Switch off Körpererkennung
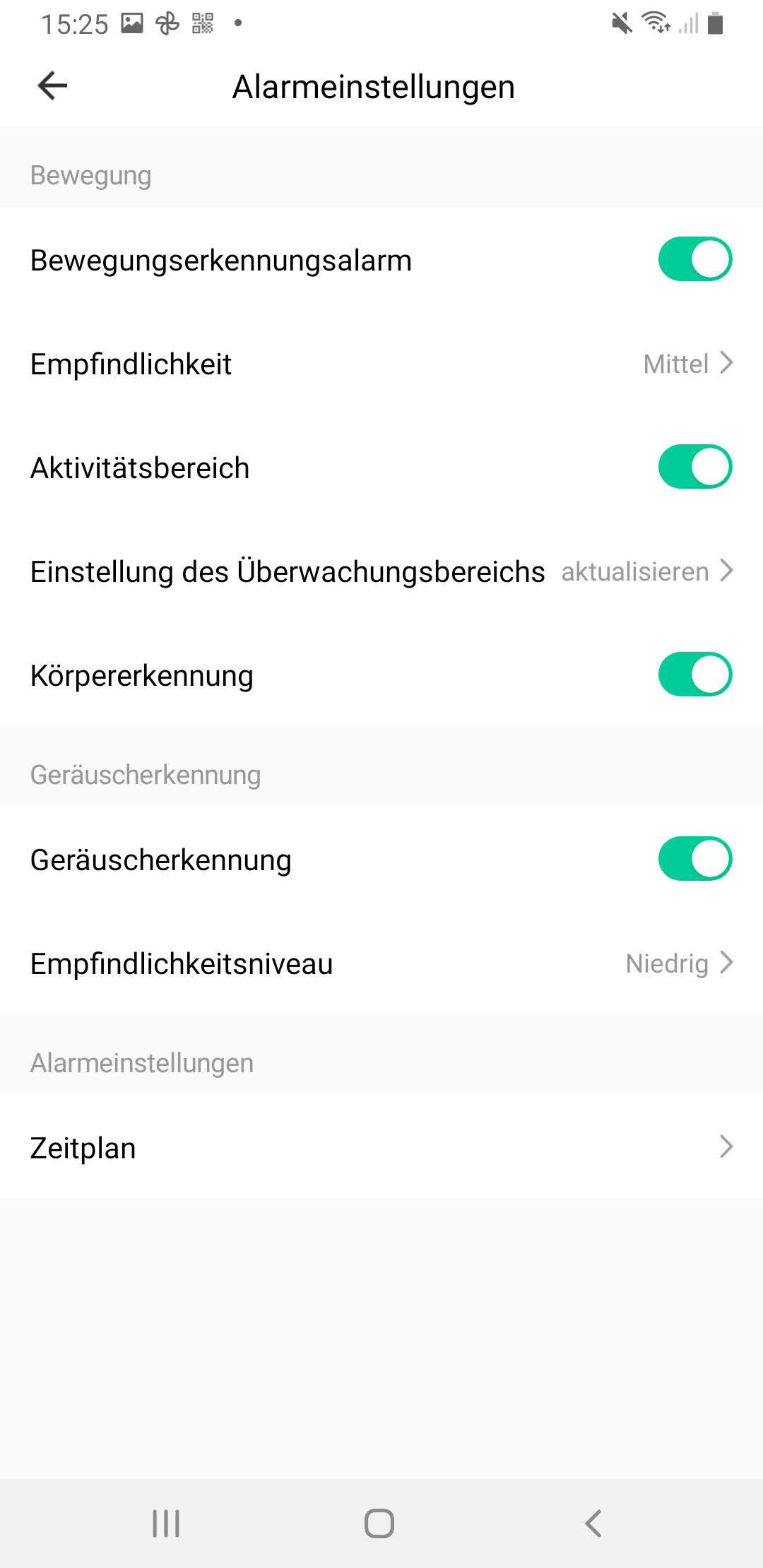Image resolution: width=763 pixels, height=1568 pixels. click(694, 675)
